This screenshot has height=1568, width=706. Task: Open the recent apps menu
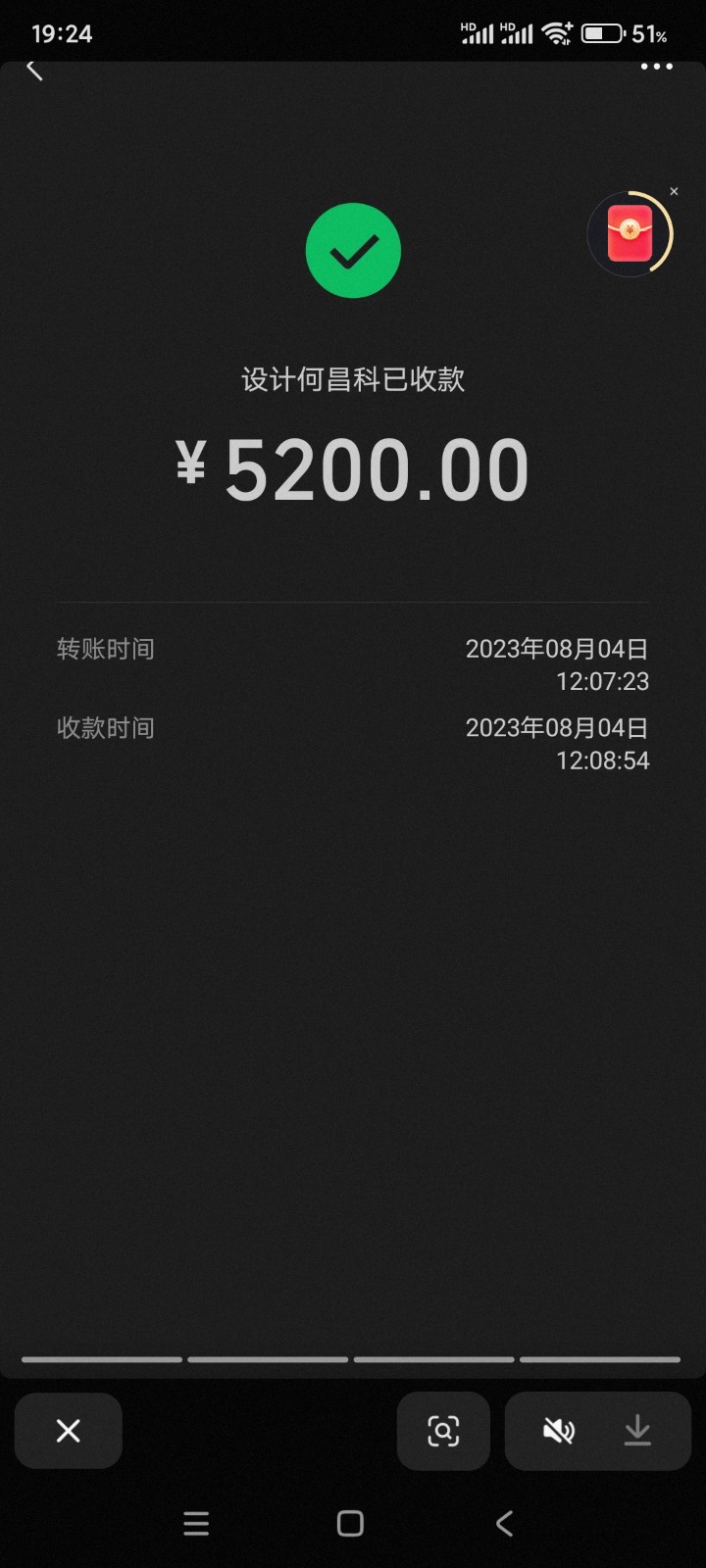196,1523
